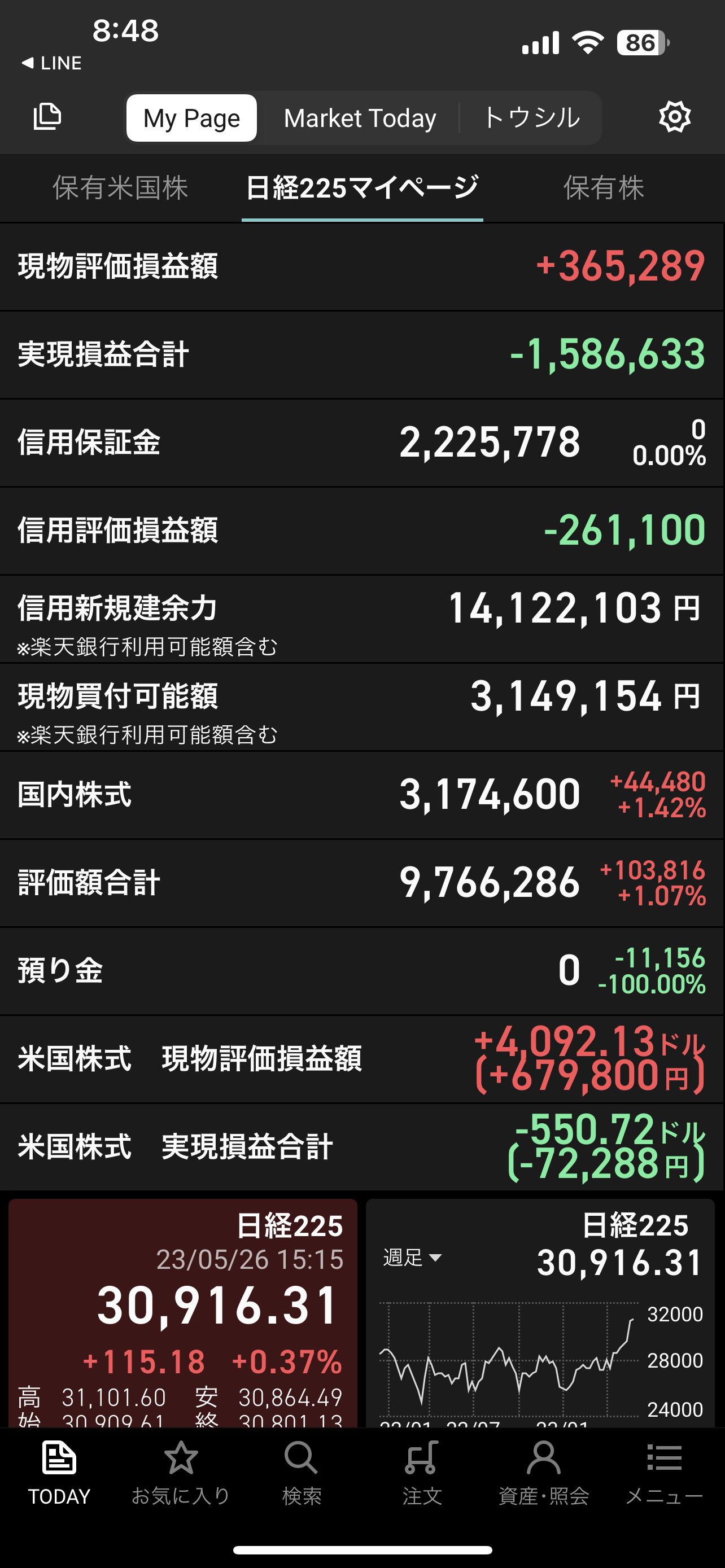This screenshot has width=725, height=1568.
Task: Open 注文 in bottom navigation
Action: click(x=422, y=1474)
